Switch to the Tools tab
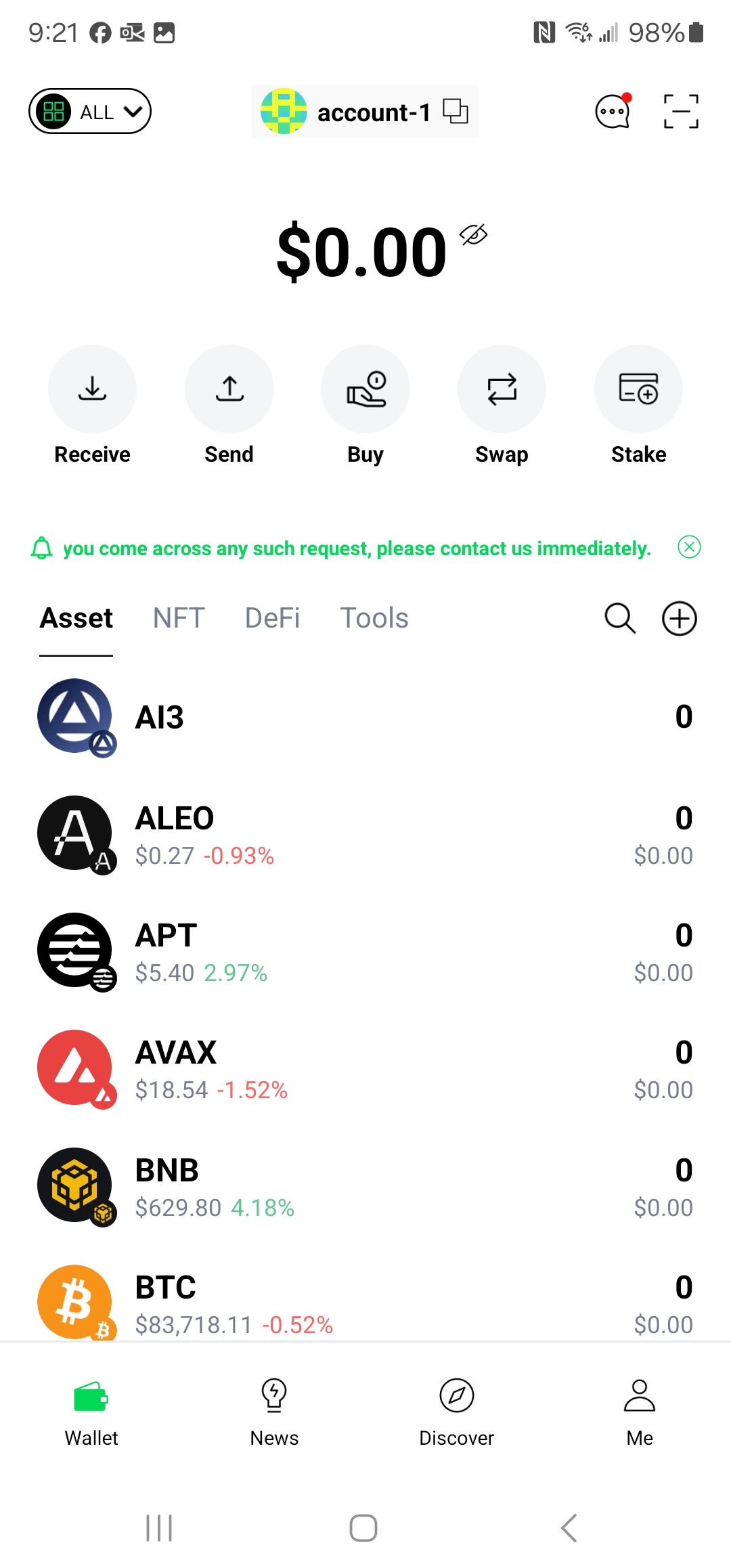This screenshot has width=731, height=1568. click(374, 618)
